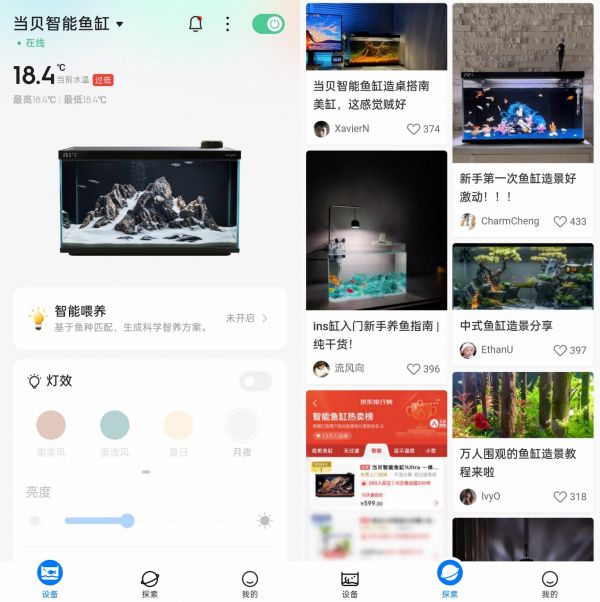
Task: Select the 月夜 light preset
Action: tap(242, 425)
